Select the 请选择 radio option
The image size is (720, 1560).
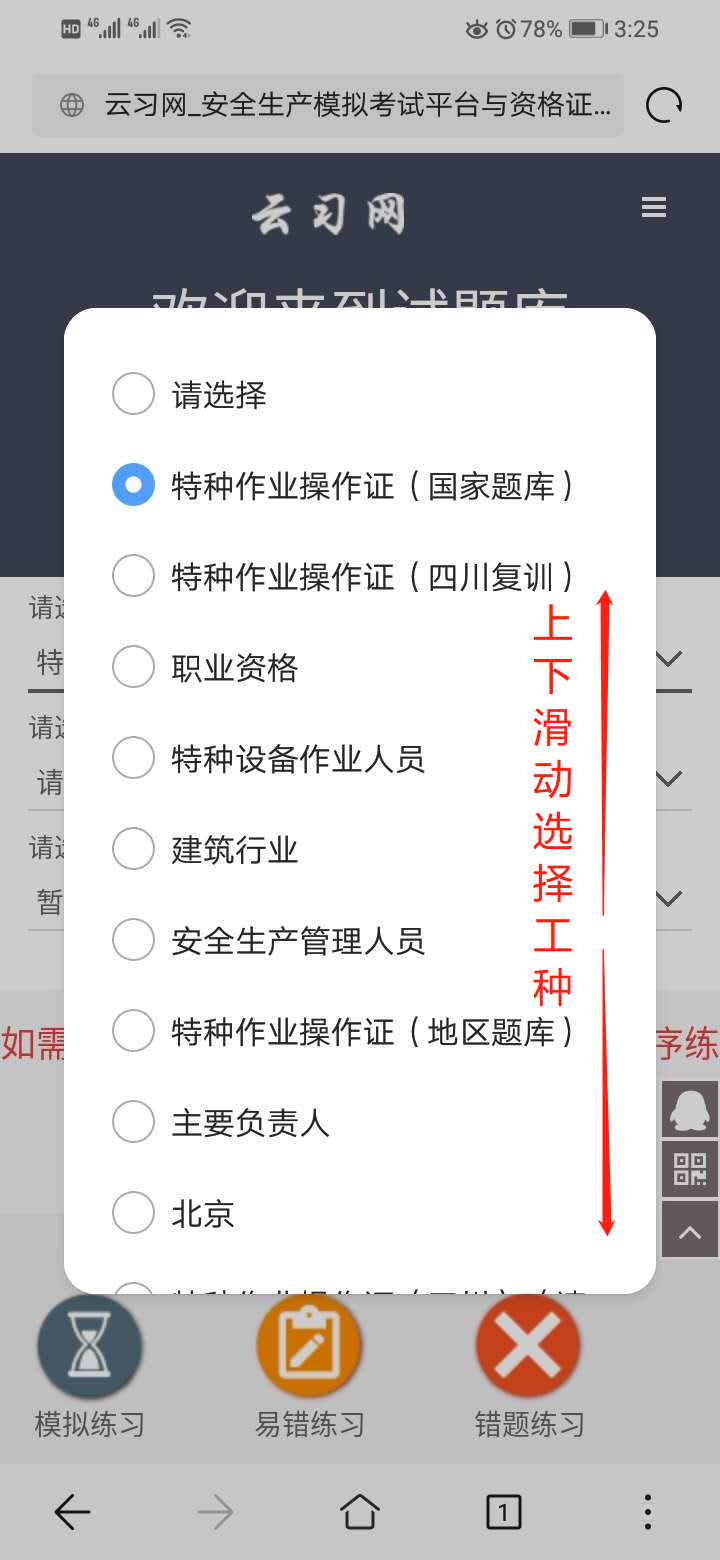134,394
